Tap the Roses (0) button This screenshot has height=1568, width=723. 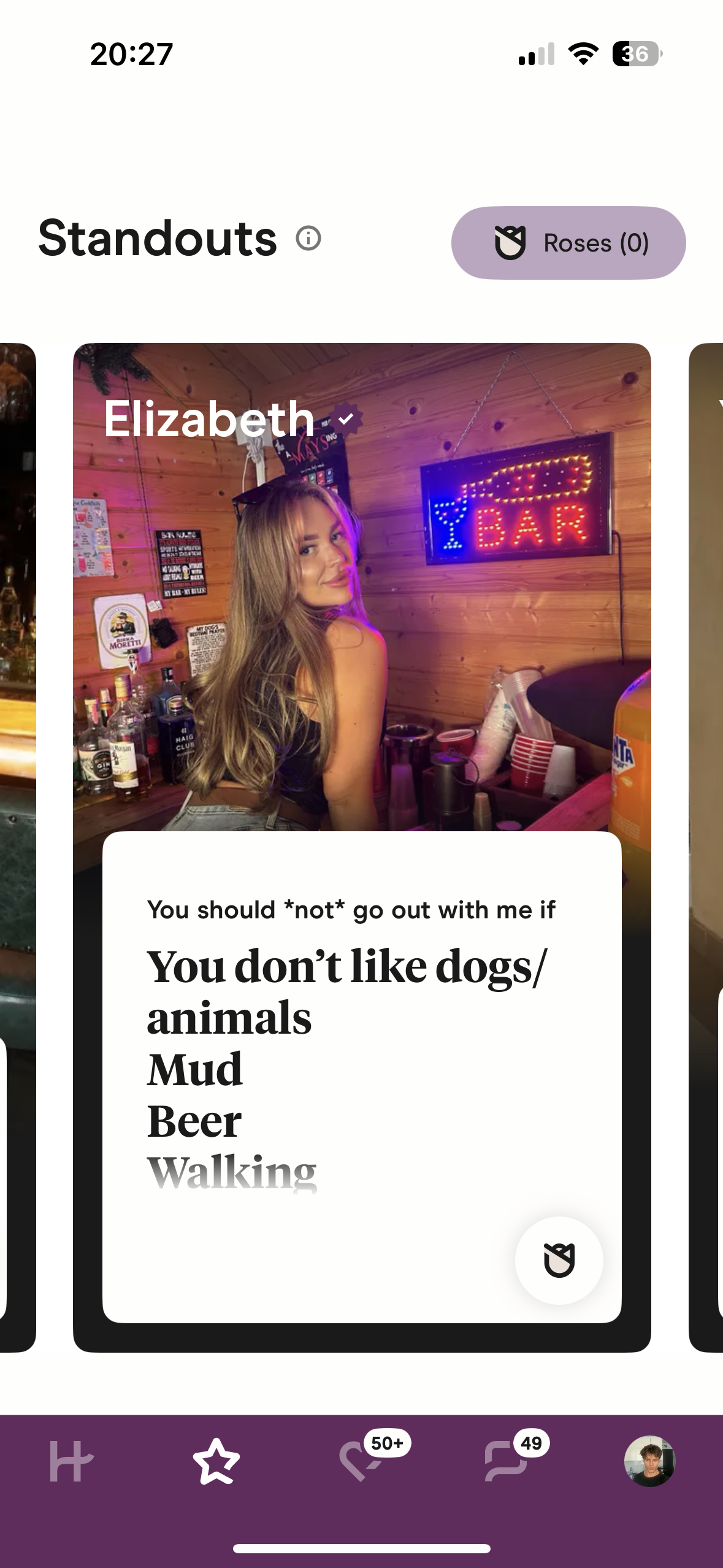[x=568, y=243]
